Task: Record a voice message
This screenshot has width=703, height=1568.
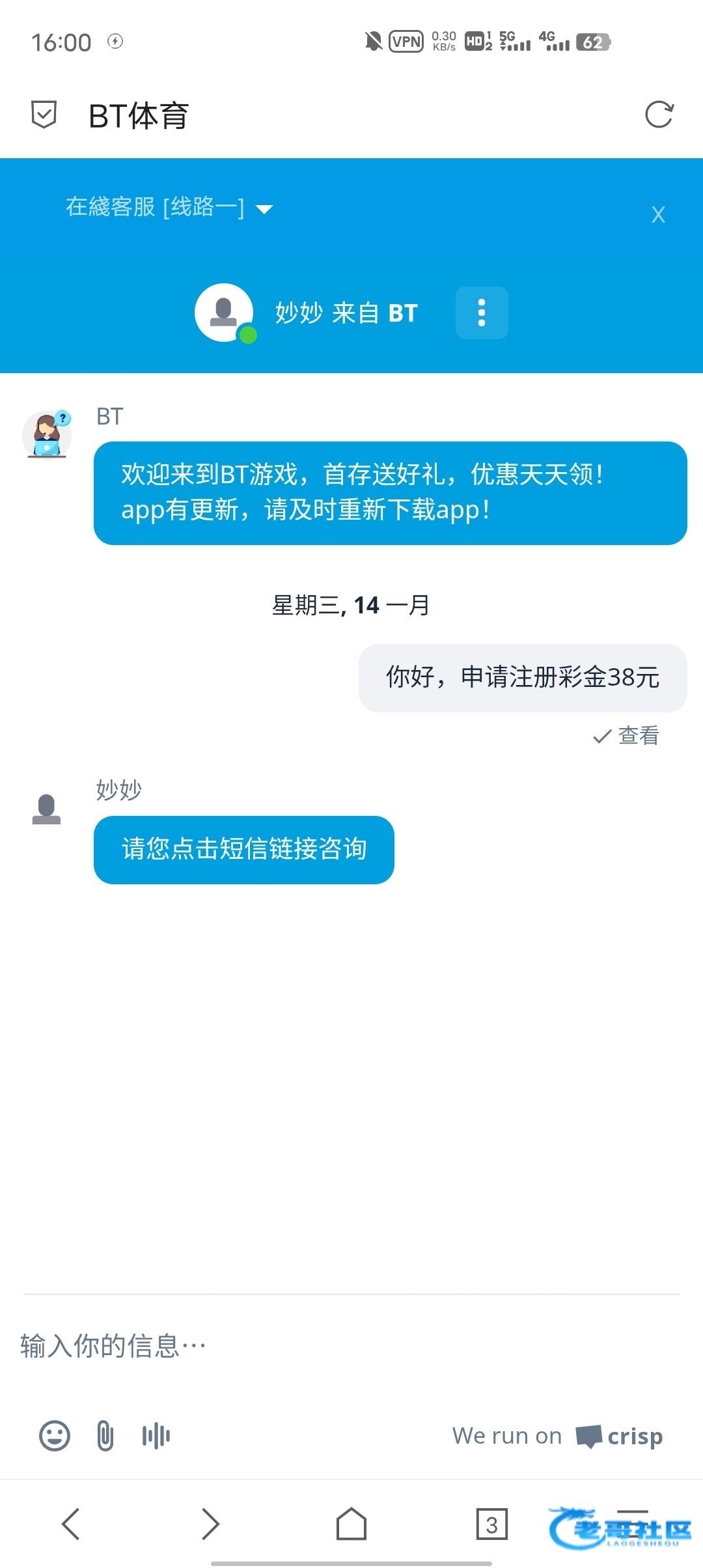Action: (x=156, y=1435)
